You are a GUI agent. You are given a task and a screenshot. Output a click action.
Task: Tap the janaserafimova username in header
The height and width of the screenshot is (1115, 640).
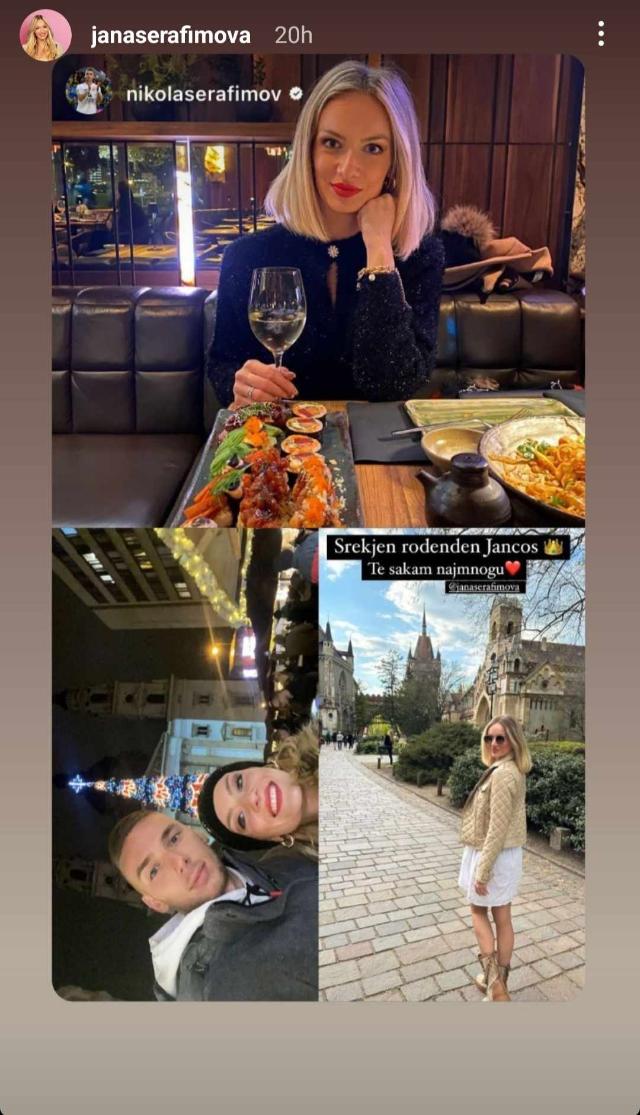[170, 36]
